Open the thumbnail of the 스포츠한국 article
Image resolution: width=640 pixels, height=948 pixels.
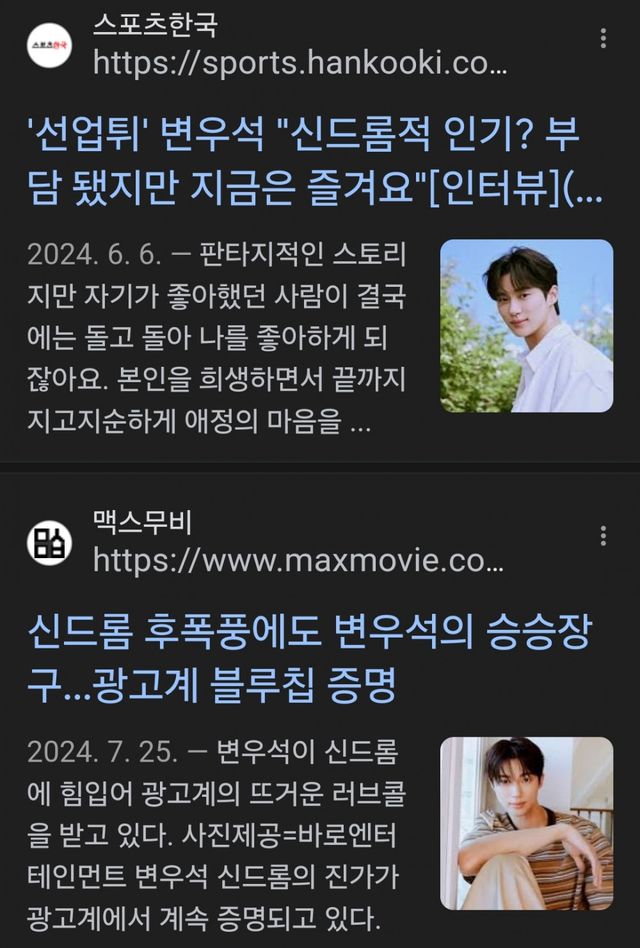coord(526,326)
